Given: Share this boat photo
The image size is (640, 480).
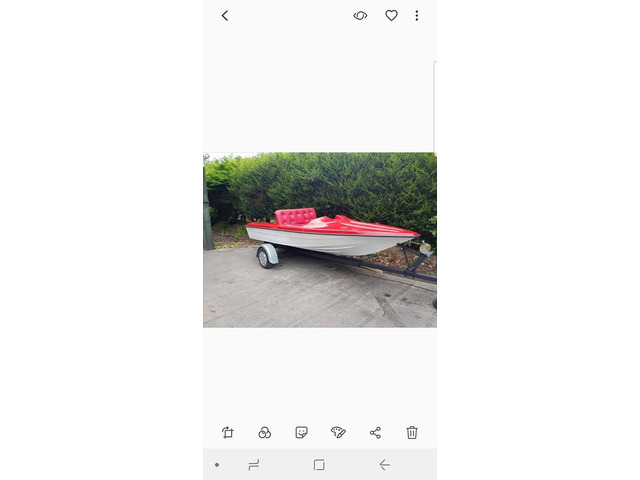Looking at the screenshot, I should coord(375,432).
